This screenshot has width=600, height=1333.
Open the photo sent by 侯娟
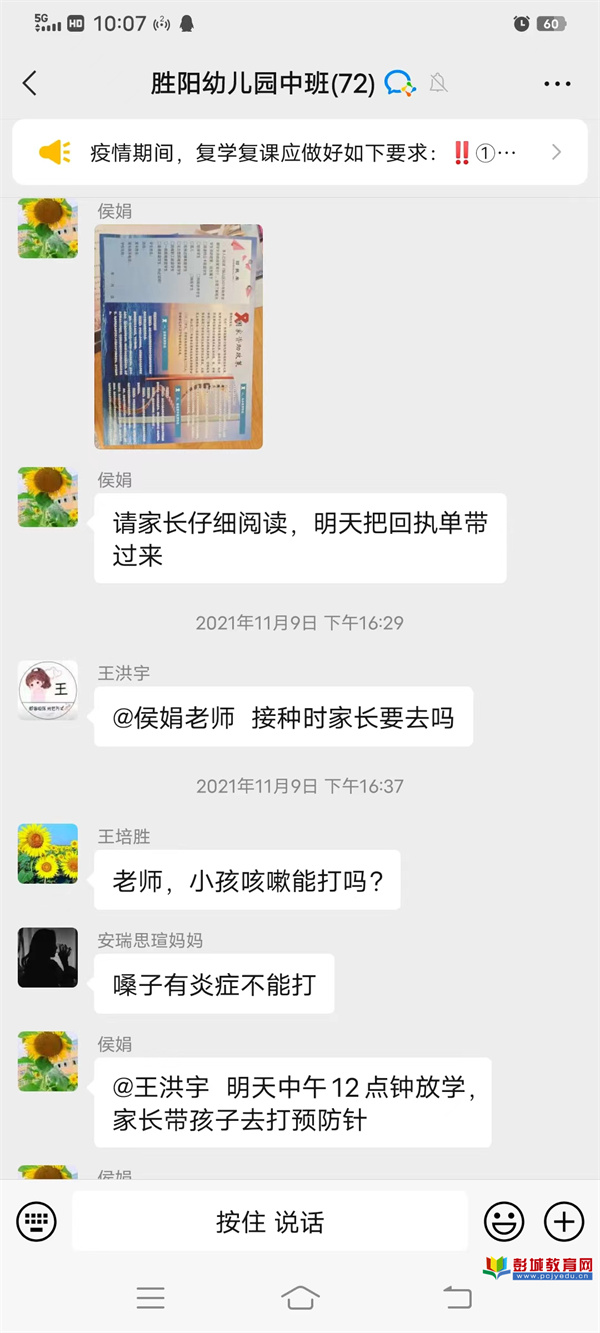tap(178, 336)
